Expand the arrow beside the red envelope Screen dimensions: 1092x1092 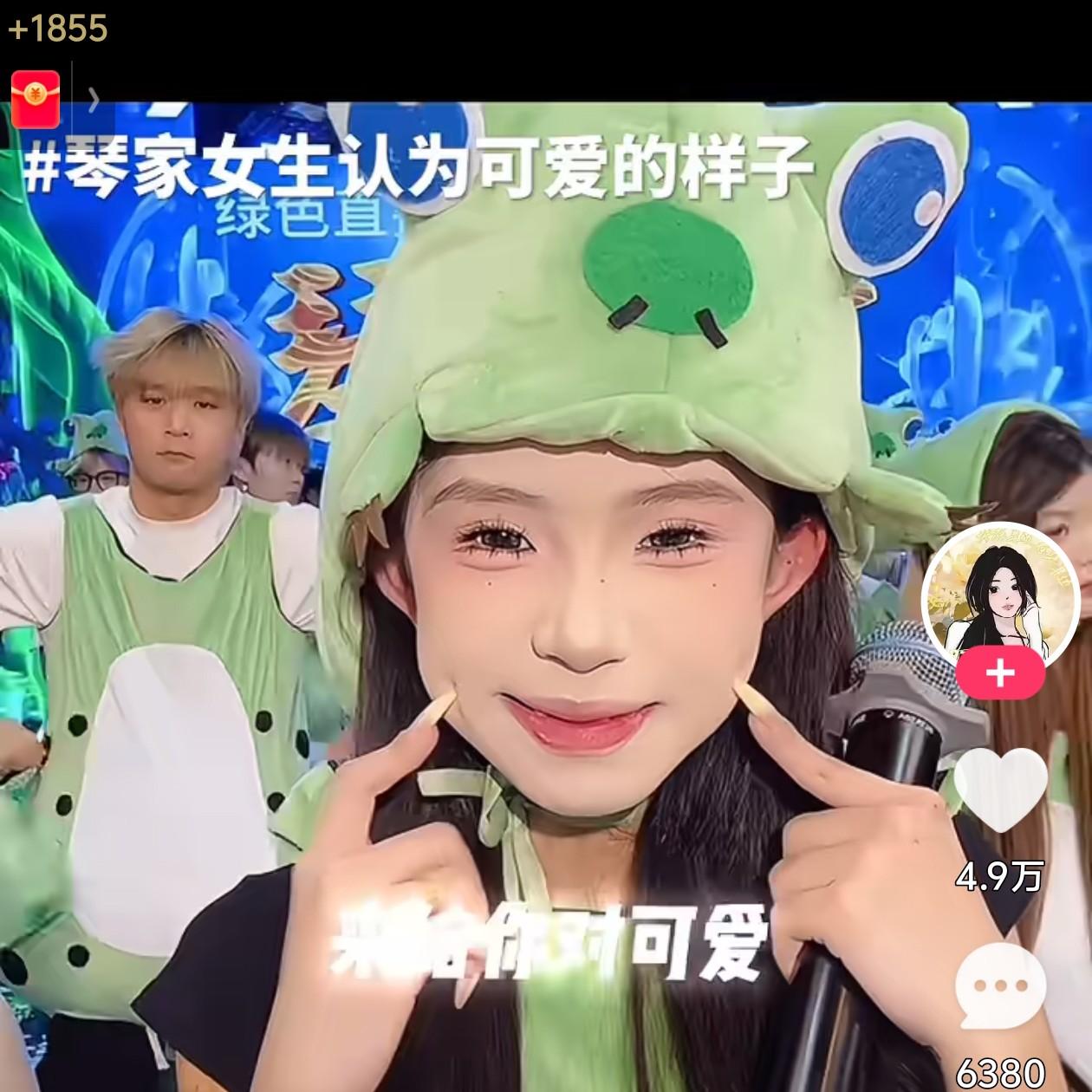click(x=94, y=100)
